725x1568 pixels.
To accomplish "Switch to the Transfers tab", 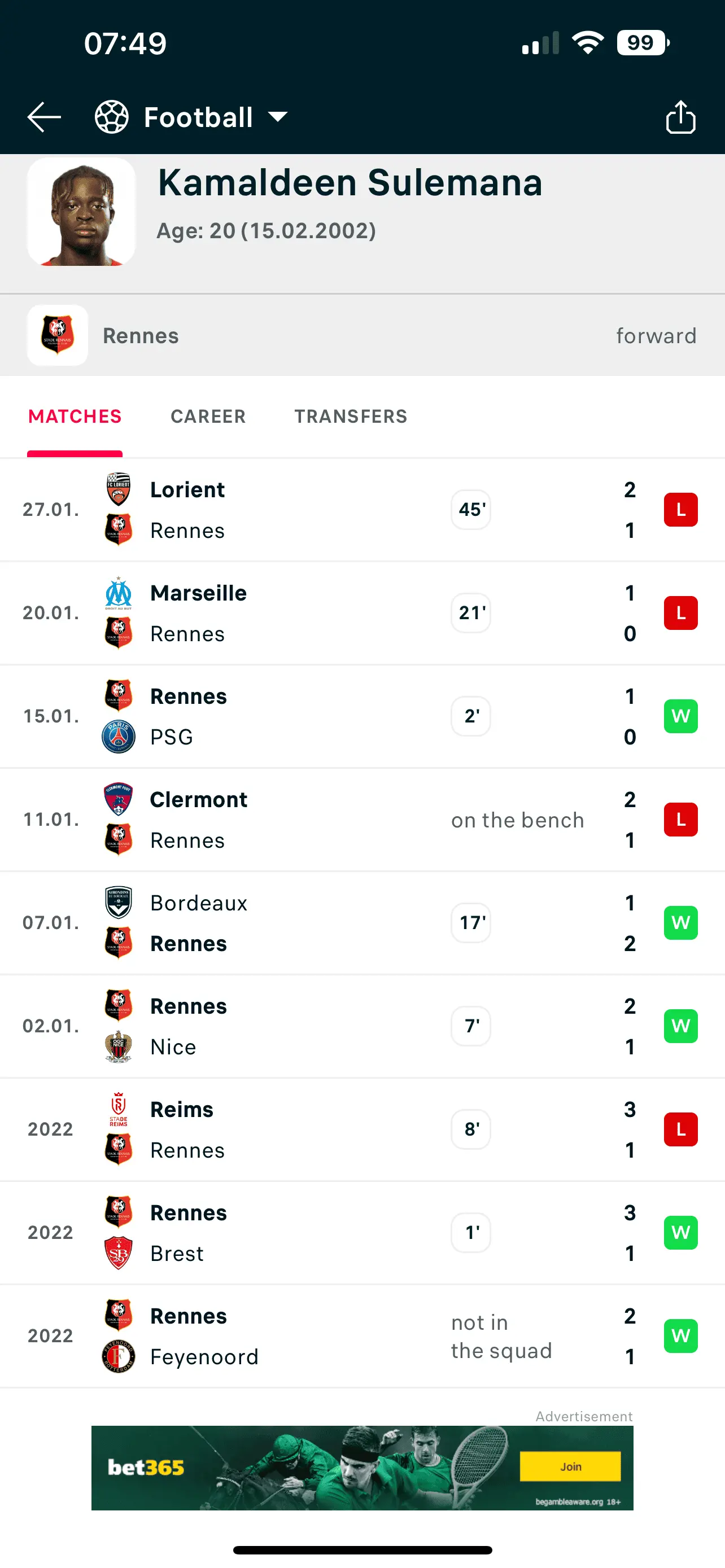I will pyautogui.click(x=351, y=417).
